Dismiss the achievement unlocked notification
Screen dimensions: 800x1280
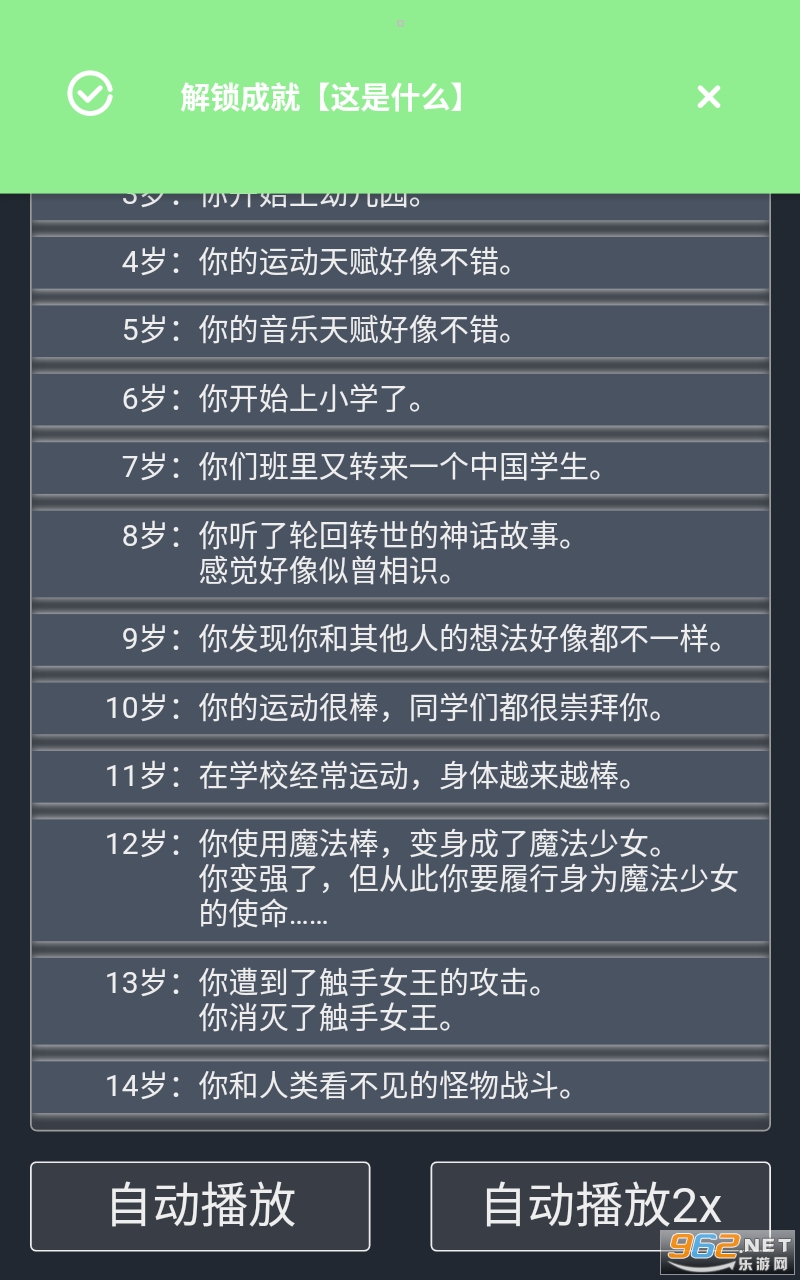pyautogui.click(x=708, y=97)
